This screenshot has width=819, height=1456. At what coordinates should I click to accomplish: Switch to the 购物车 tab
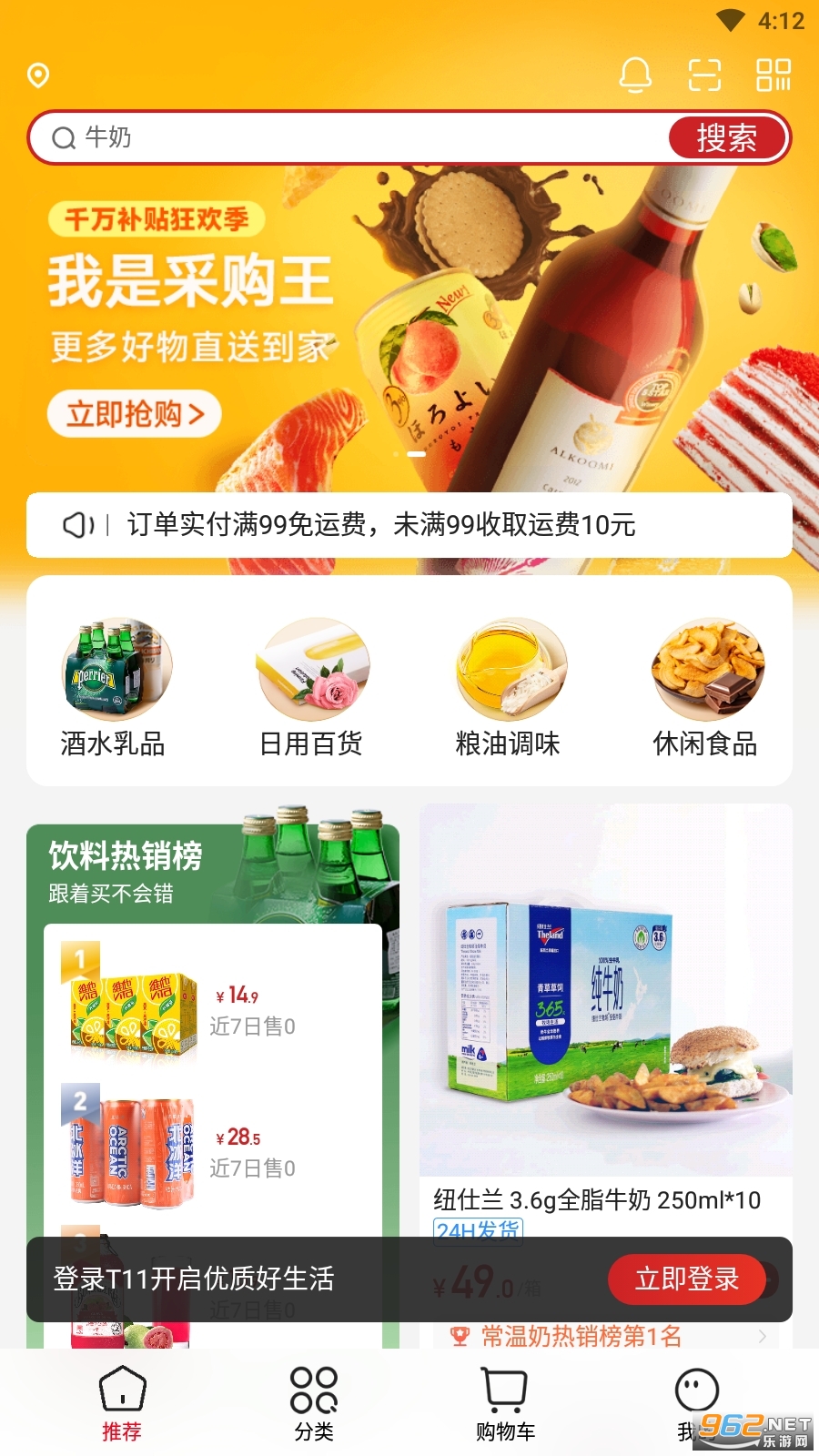pyautogui.click(x=505, y=1404)
